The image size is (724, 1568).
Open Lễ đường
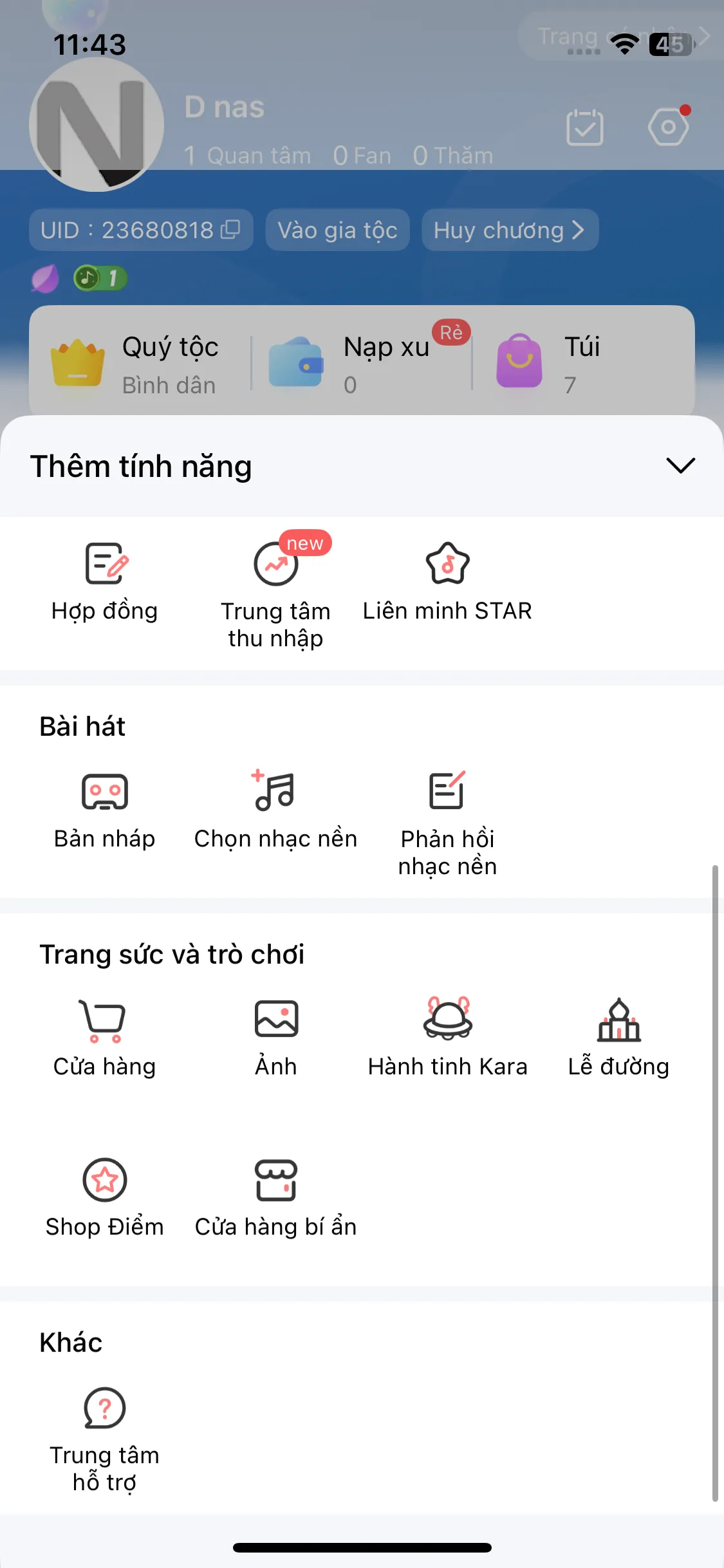pyautogui.click(x=618, y=1038)
